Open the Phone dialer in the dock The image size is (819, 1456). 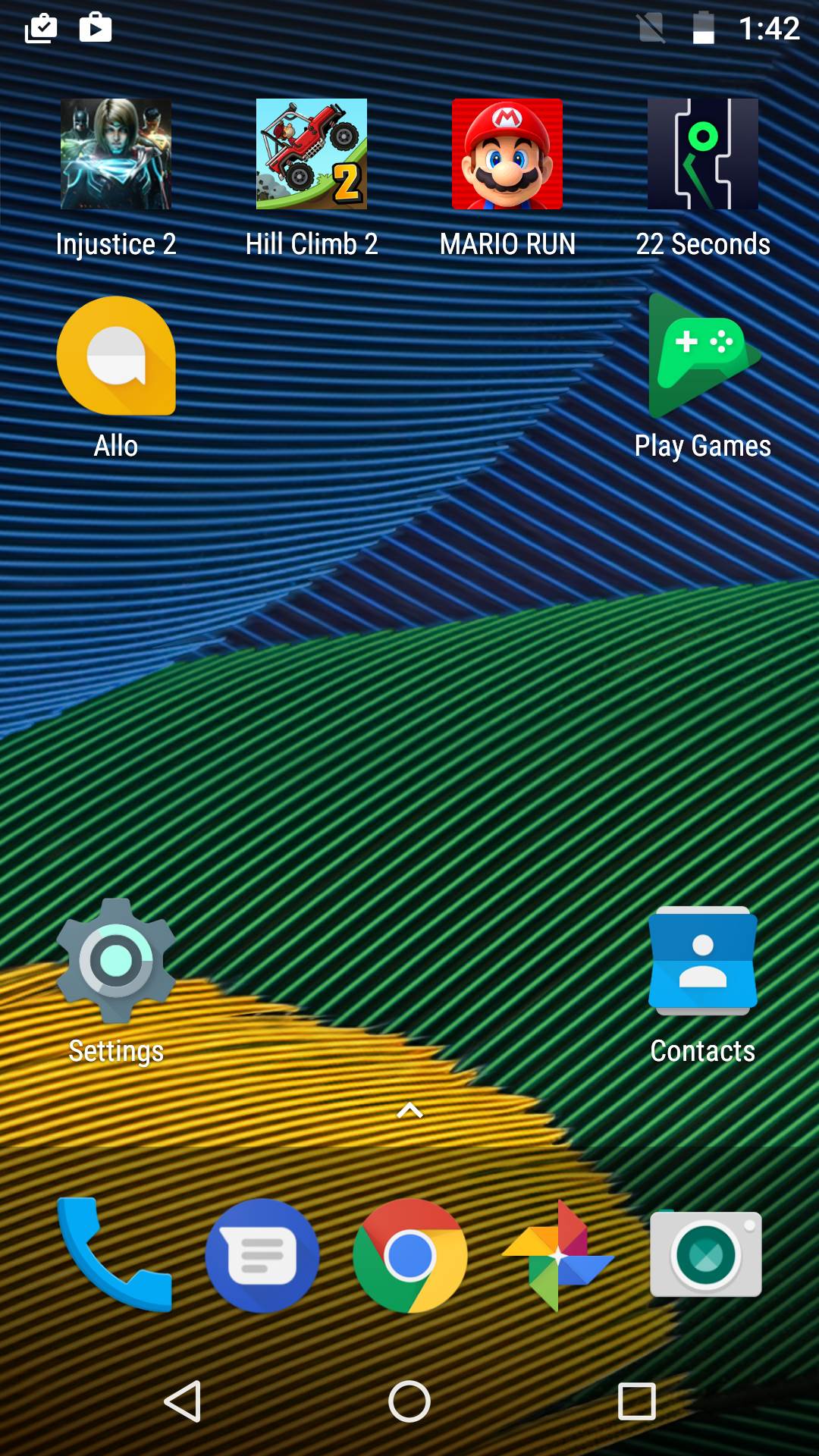[x=115, y=1255]
